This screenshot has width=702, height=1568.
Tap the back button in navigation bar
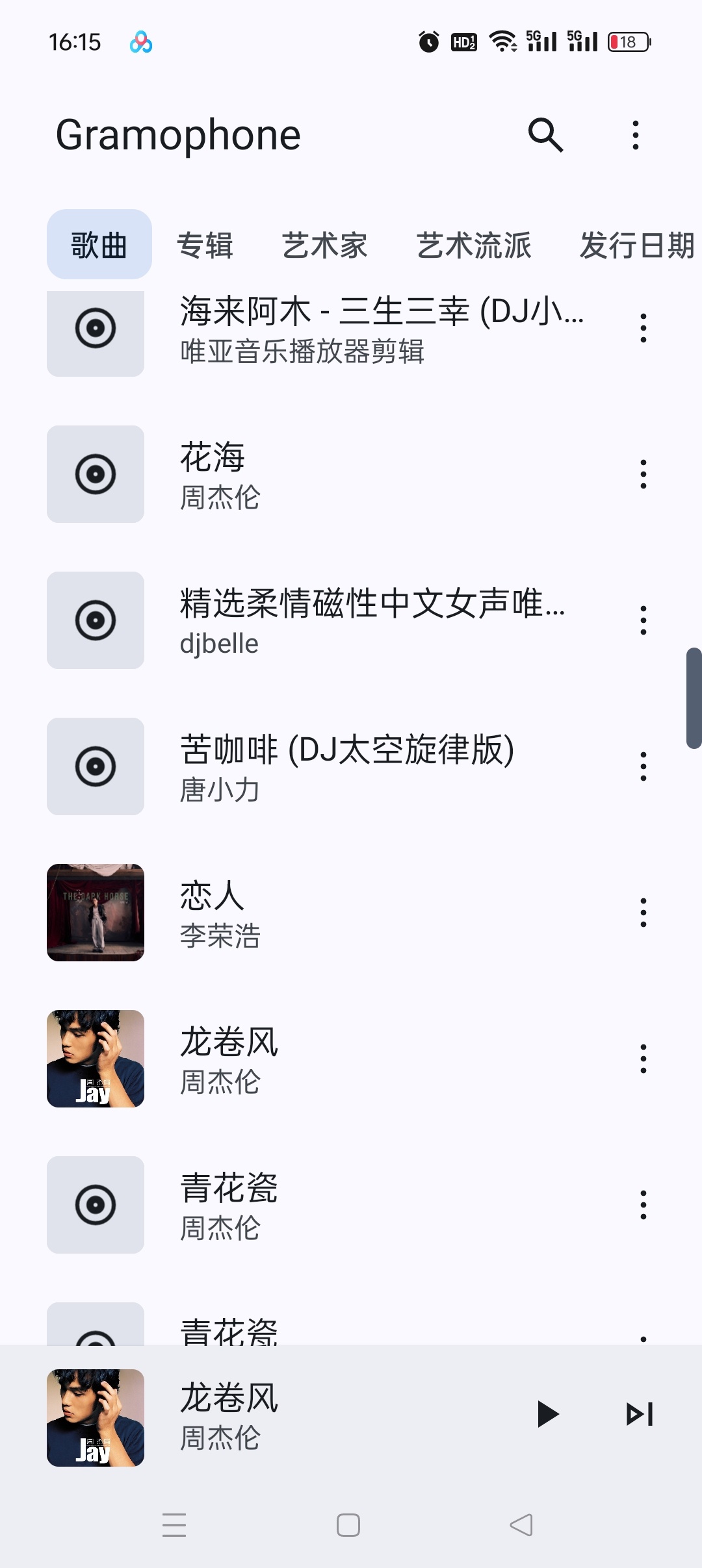tap(520, 1524)
